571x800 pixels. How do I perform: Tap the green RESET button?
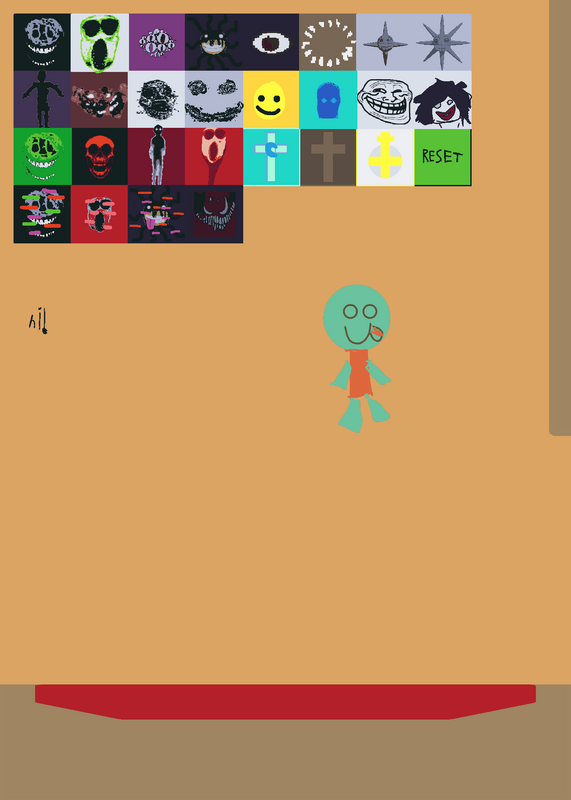443,157
